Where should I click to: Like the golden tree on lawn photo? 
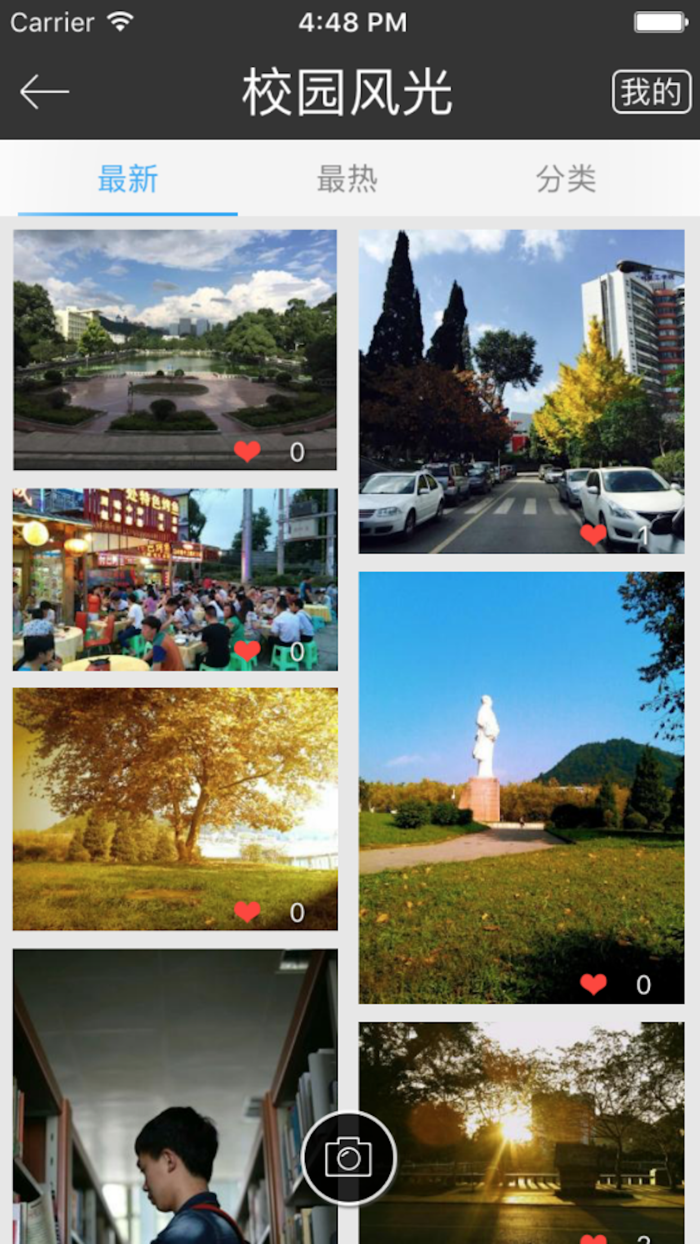click(x=247, y=912)
